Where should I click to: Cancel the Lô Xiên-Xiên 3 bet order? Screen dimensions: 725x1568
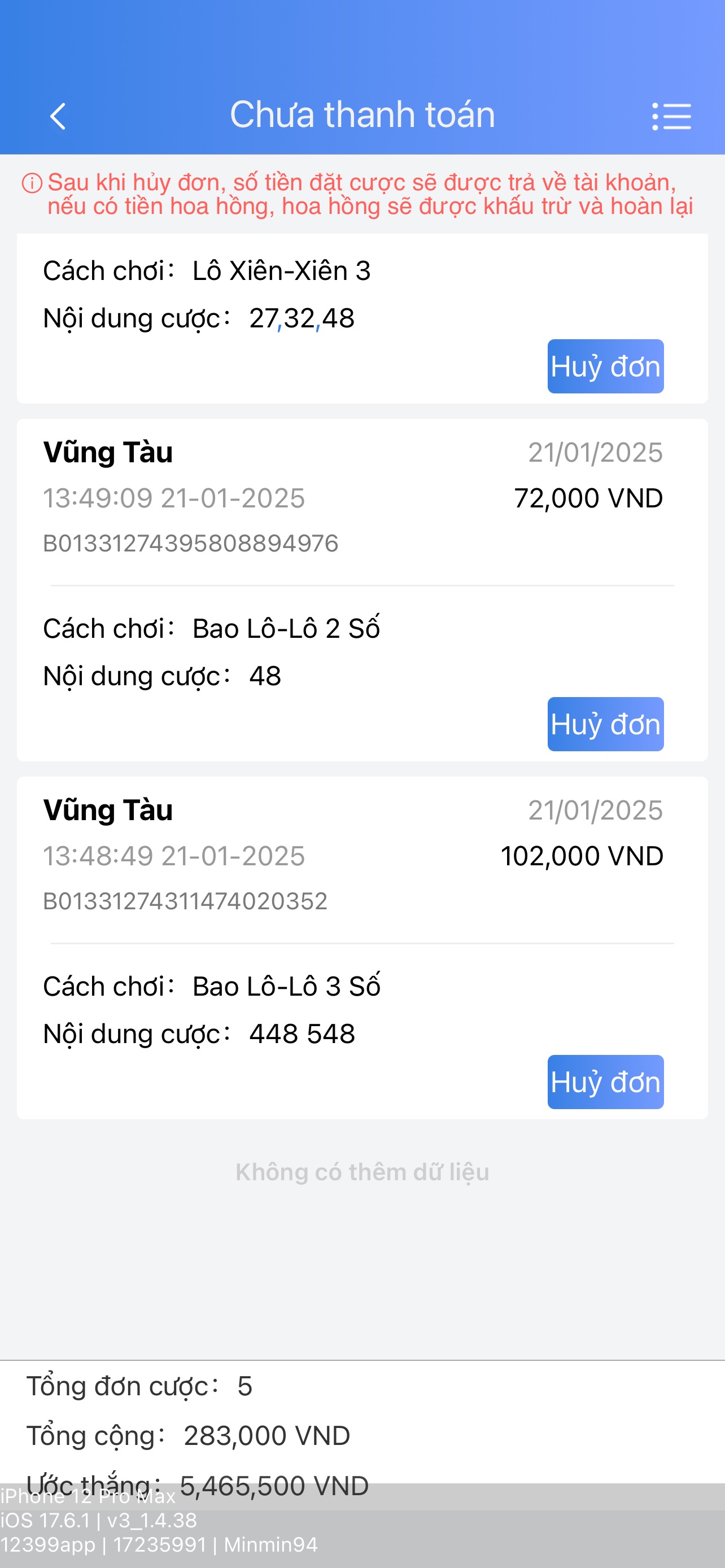605,366
